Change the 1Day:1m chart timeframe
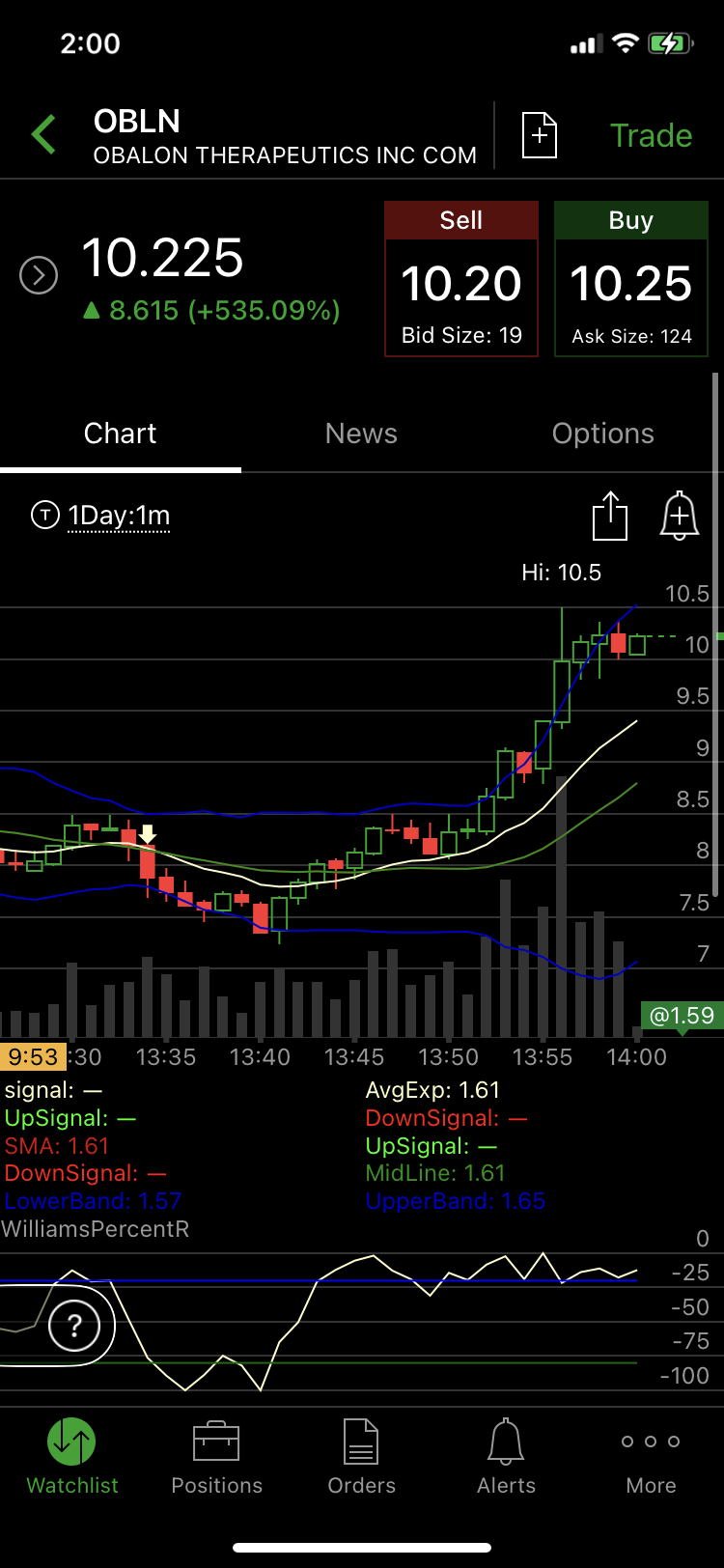 (x=118, y=516)
